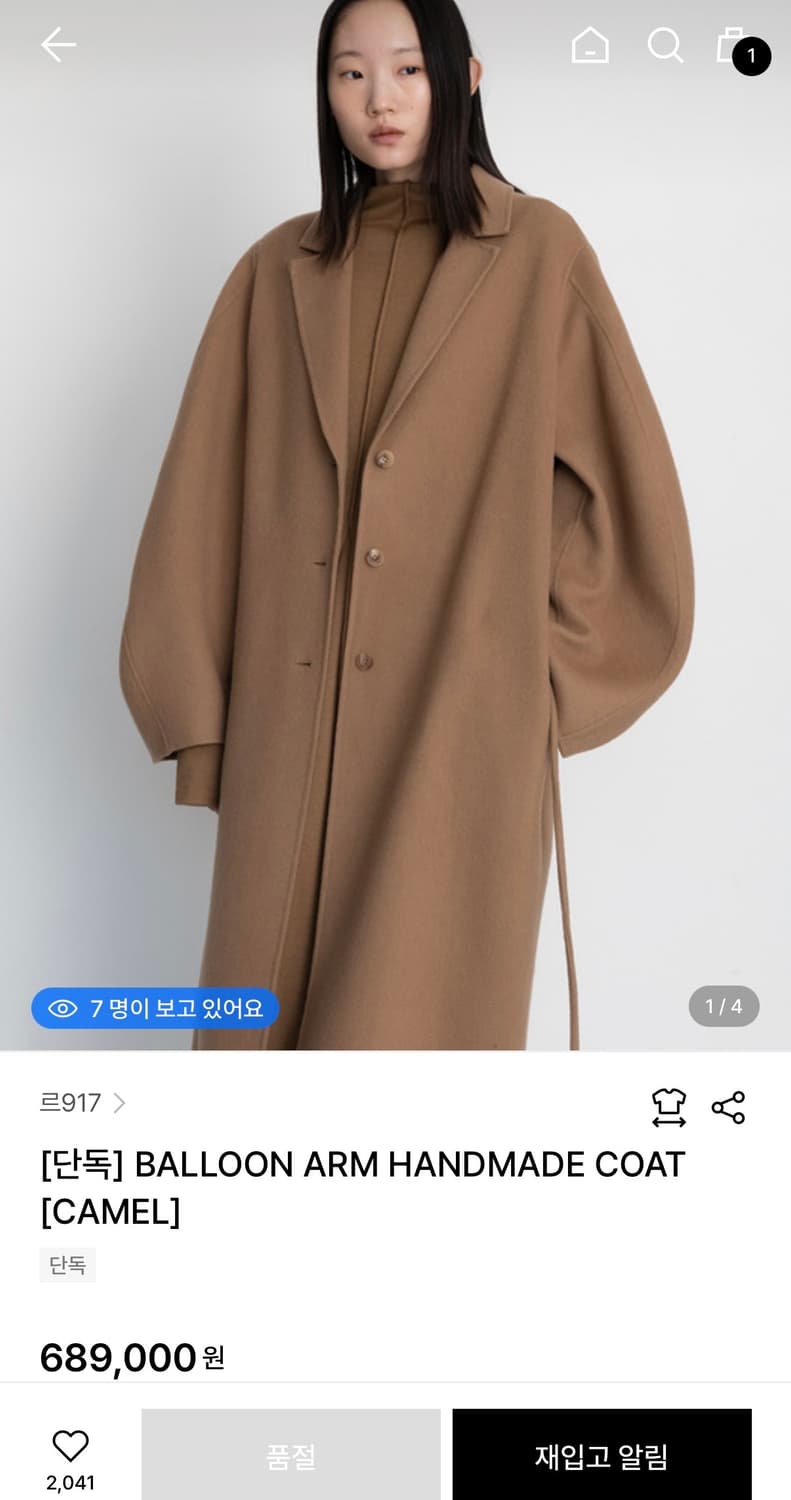Viewport: 791px width, 1500px height.
Task: Click the eye icon in the viewers badge
Action: 60,1008
